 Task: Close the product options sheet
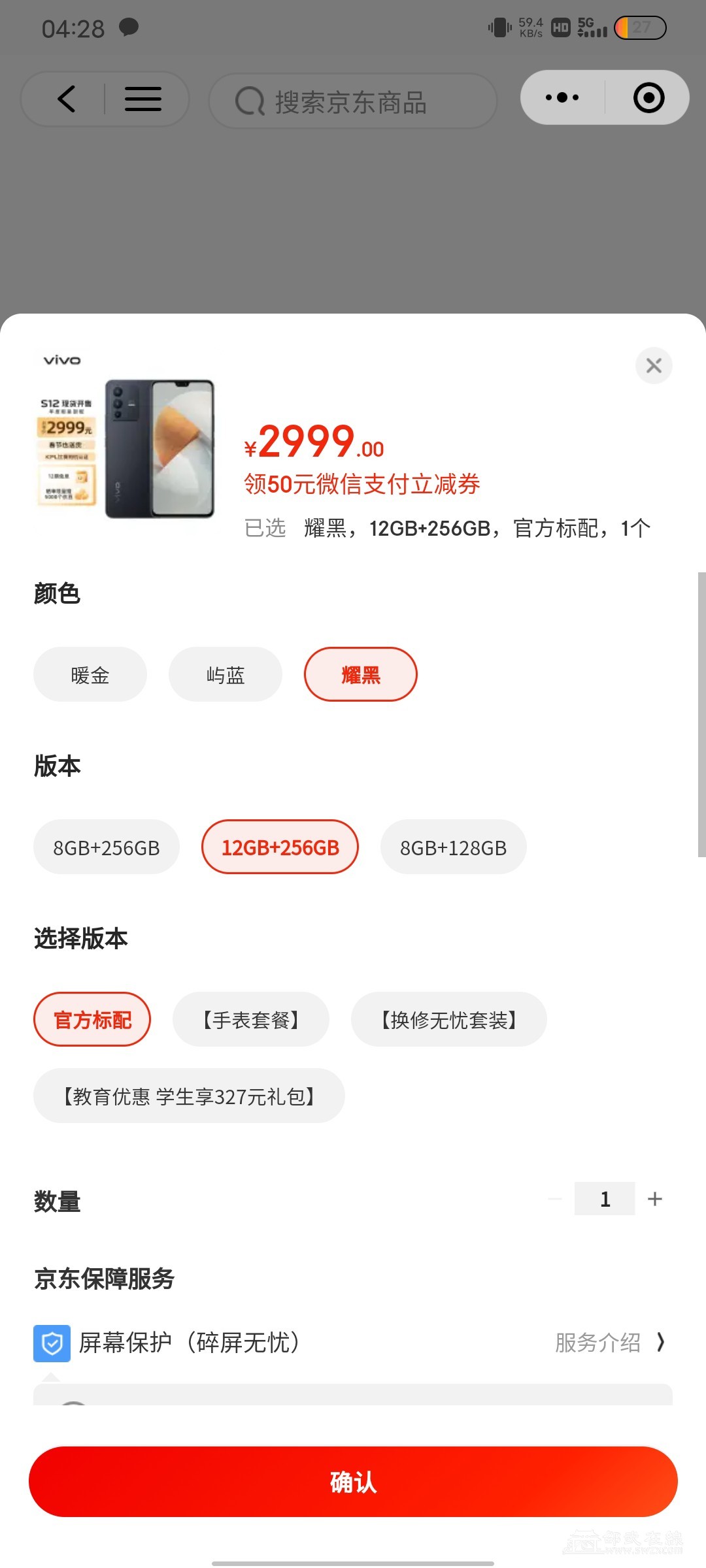[654, 366]
